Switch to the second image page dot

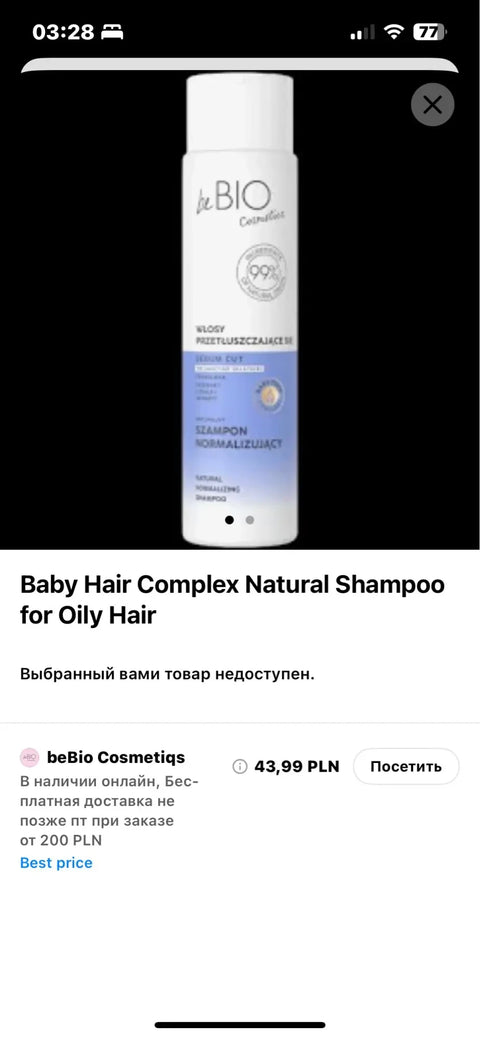click(x=250, y=520)
